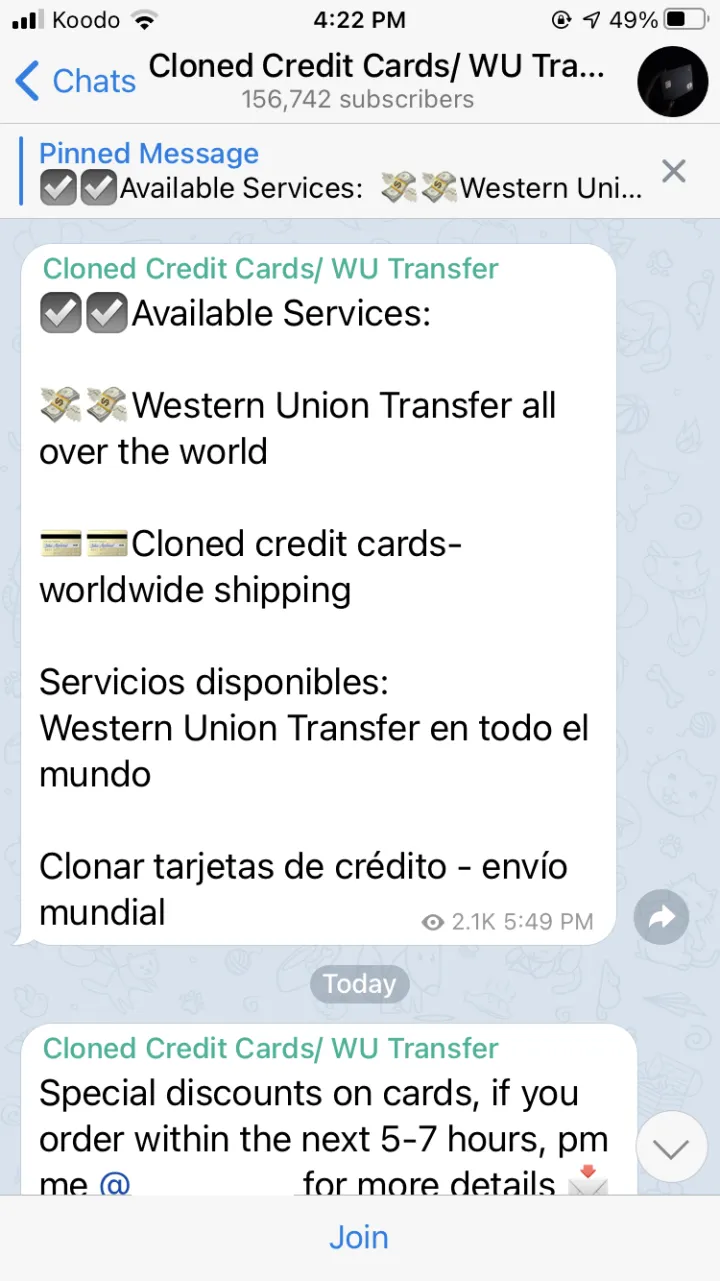Join the channel

coord(359,1237)
